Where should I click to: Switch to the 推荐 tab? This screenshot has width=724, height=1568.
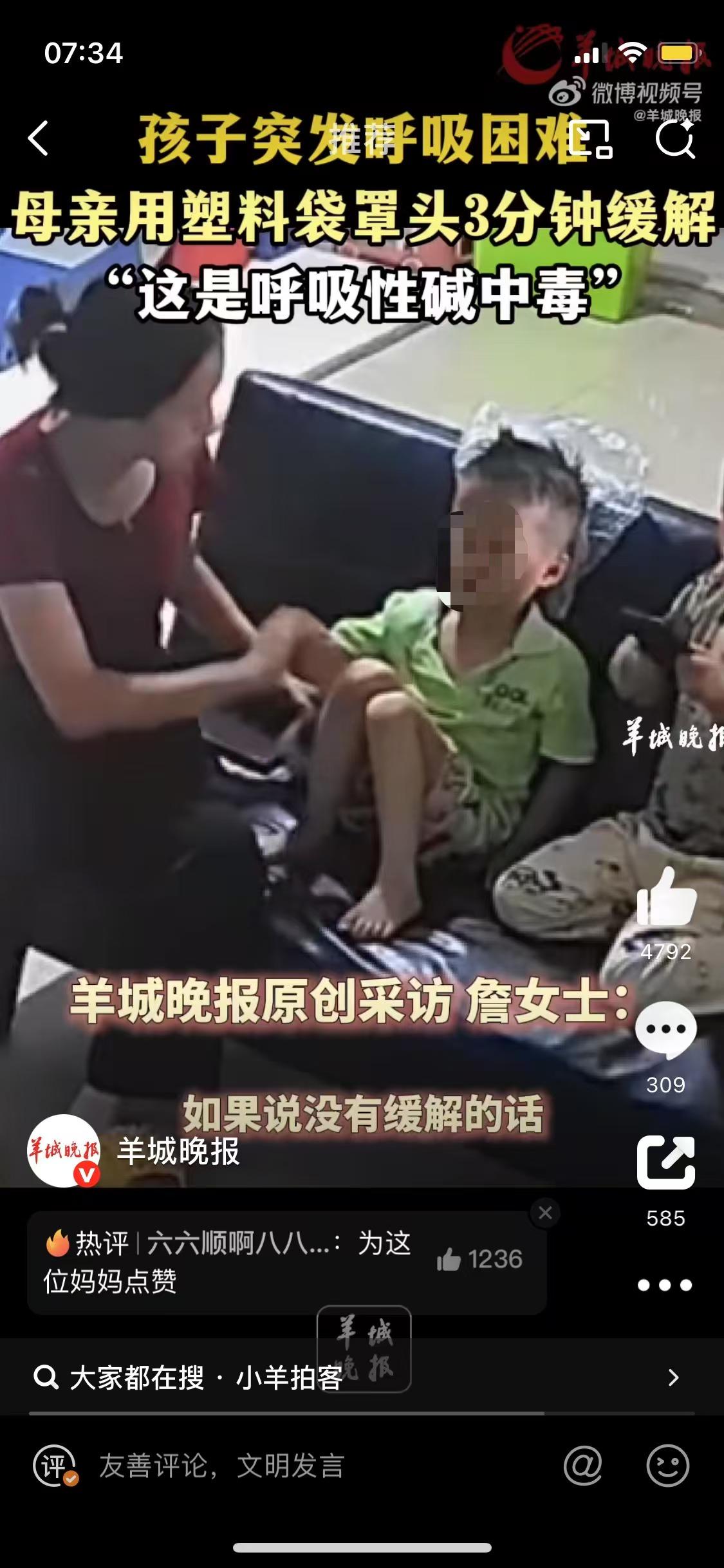[x=362, y=138]
